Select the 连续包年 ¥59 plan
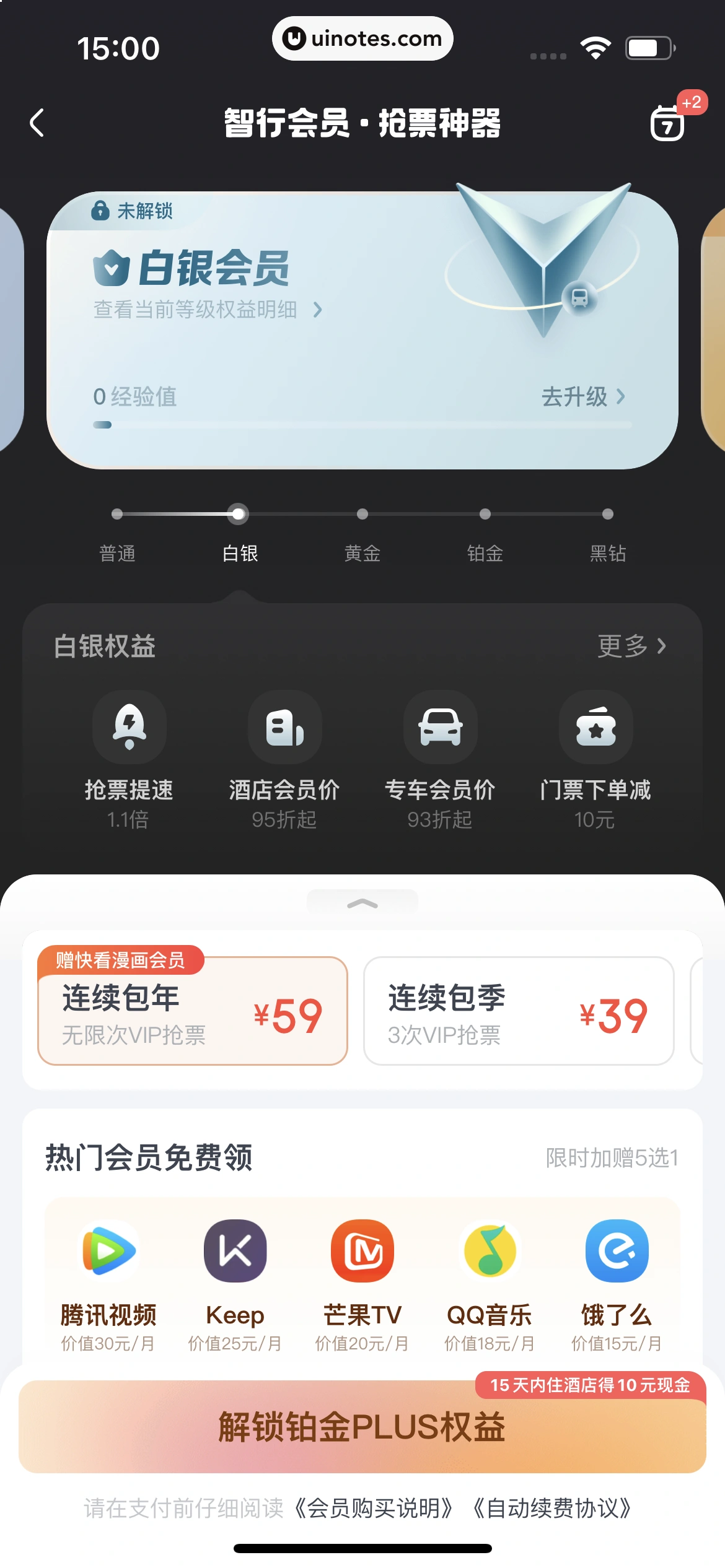 [193, 1011]
